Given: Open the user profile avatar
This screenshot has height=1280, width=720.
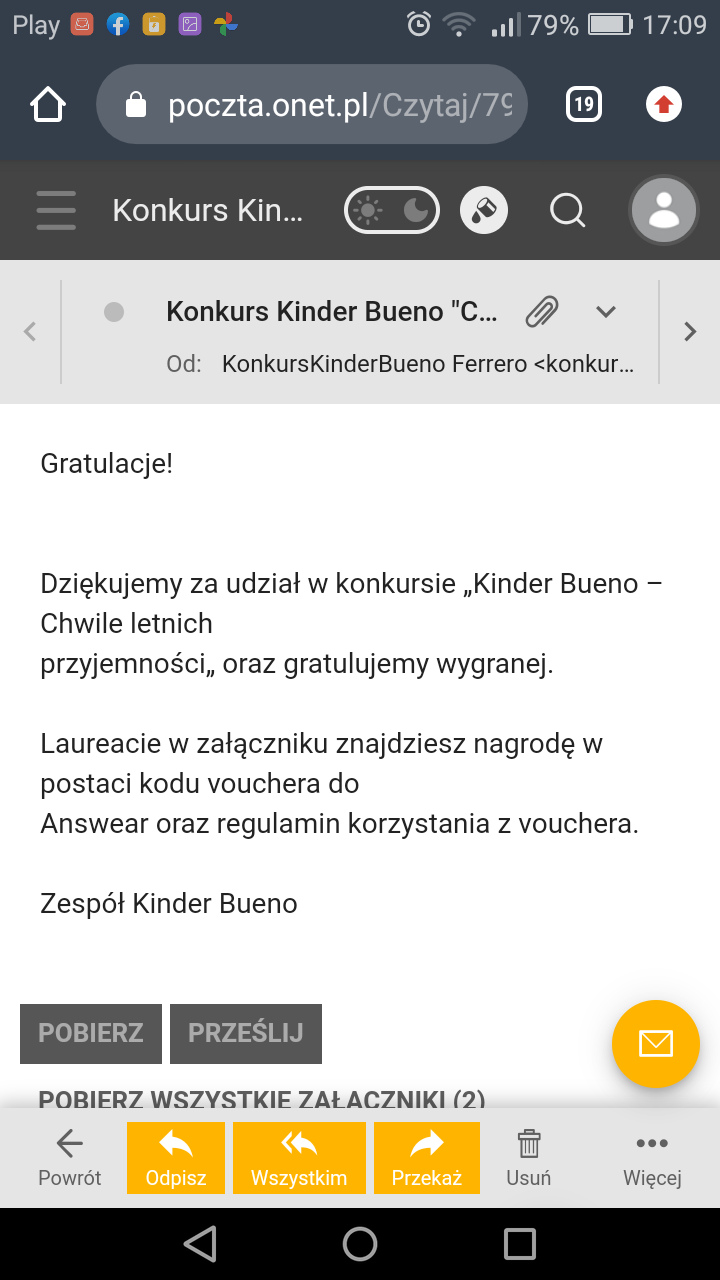Looking at the screenshot, I should [664, 210].
